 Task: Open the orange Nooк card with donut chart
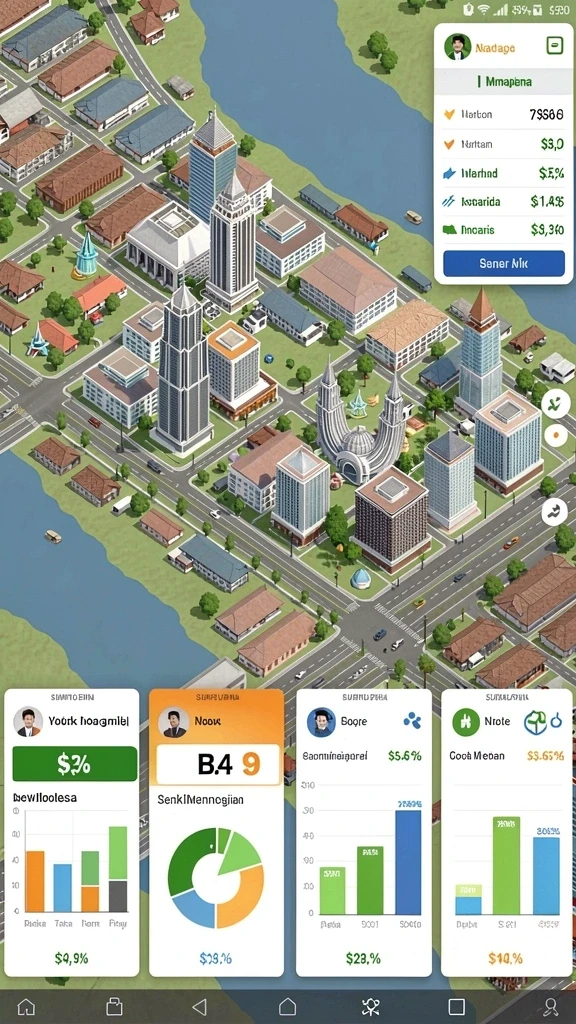(x=216, y=832)
